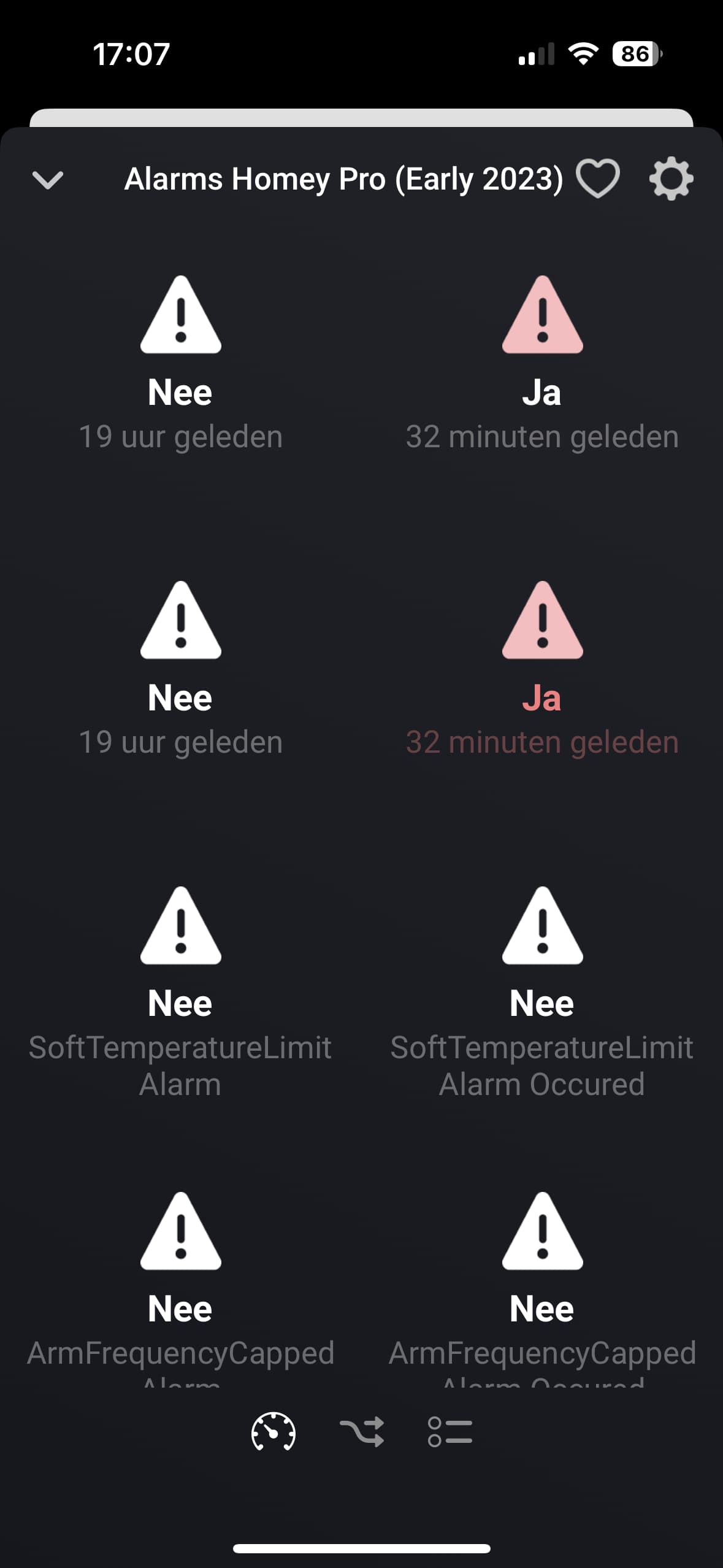This screenshot has width=723, height=1568.
Task: Select the ArmFrequencyCapped Alarm tile
Action: pos(181,1288)
